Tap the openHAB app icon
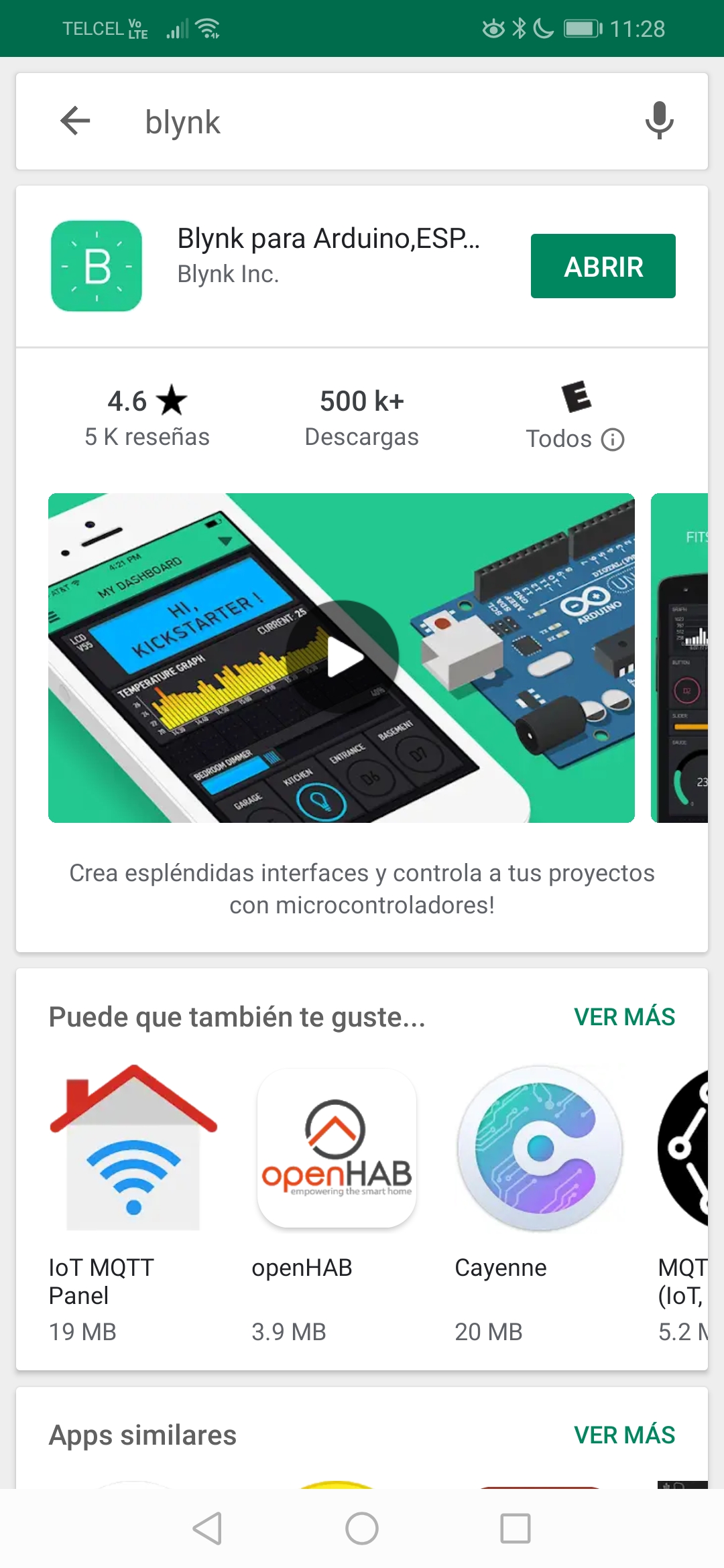The width and height of the screenshot is (724, 1568). 336,1147
